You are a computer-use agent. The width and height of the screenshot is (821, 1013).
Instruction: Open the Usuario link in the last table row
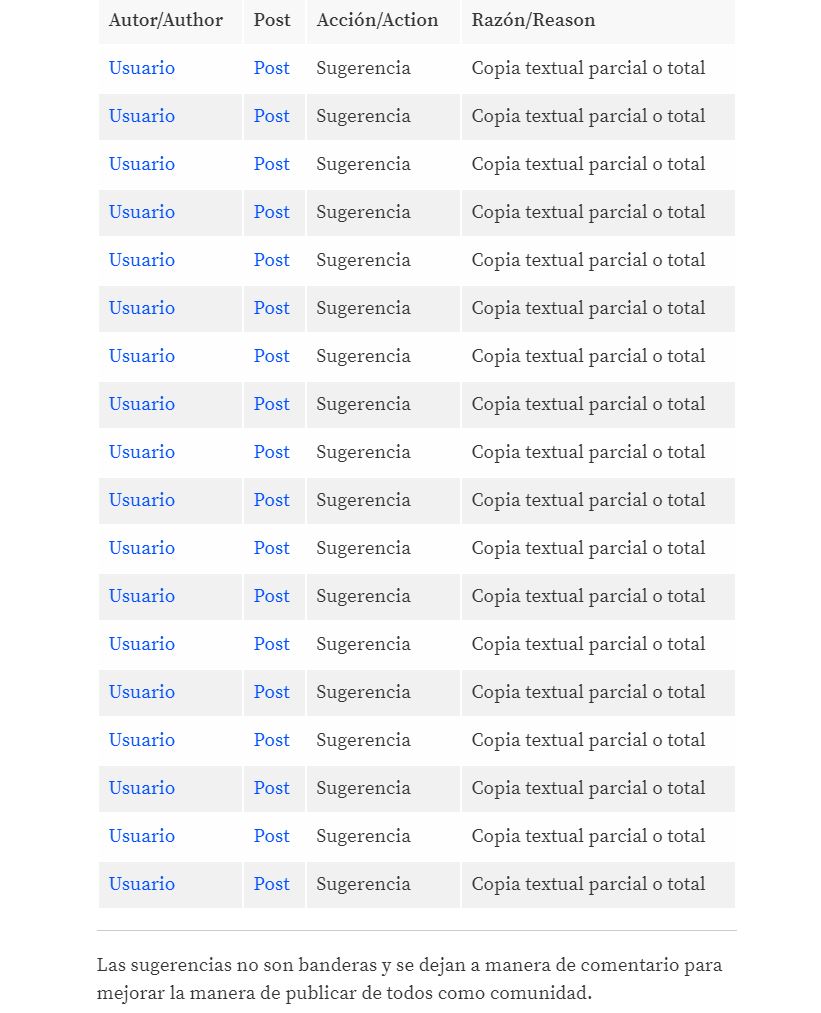(x=142, y=884)
